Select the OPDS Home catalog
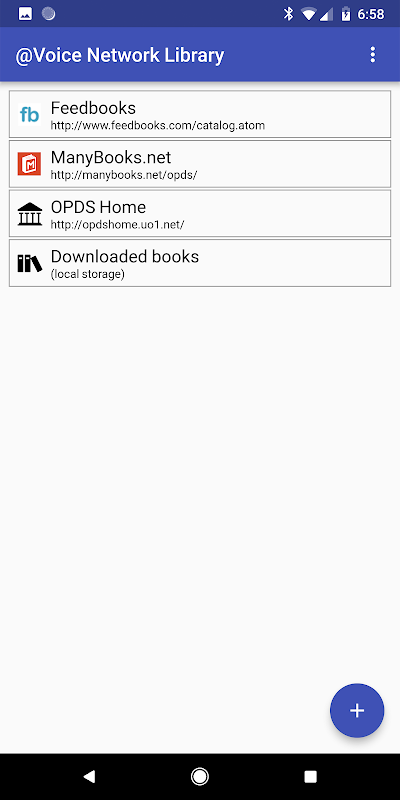The width and height of the screenshot is (400, 800). tap(200, 213)
